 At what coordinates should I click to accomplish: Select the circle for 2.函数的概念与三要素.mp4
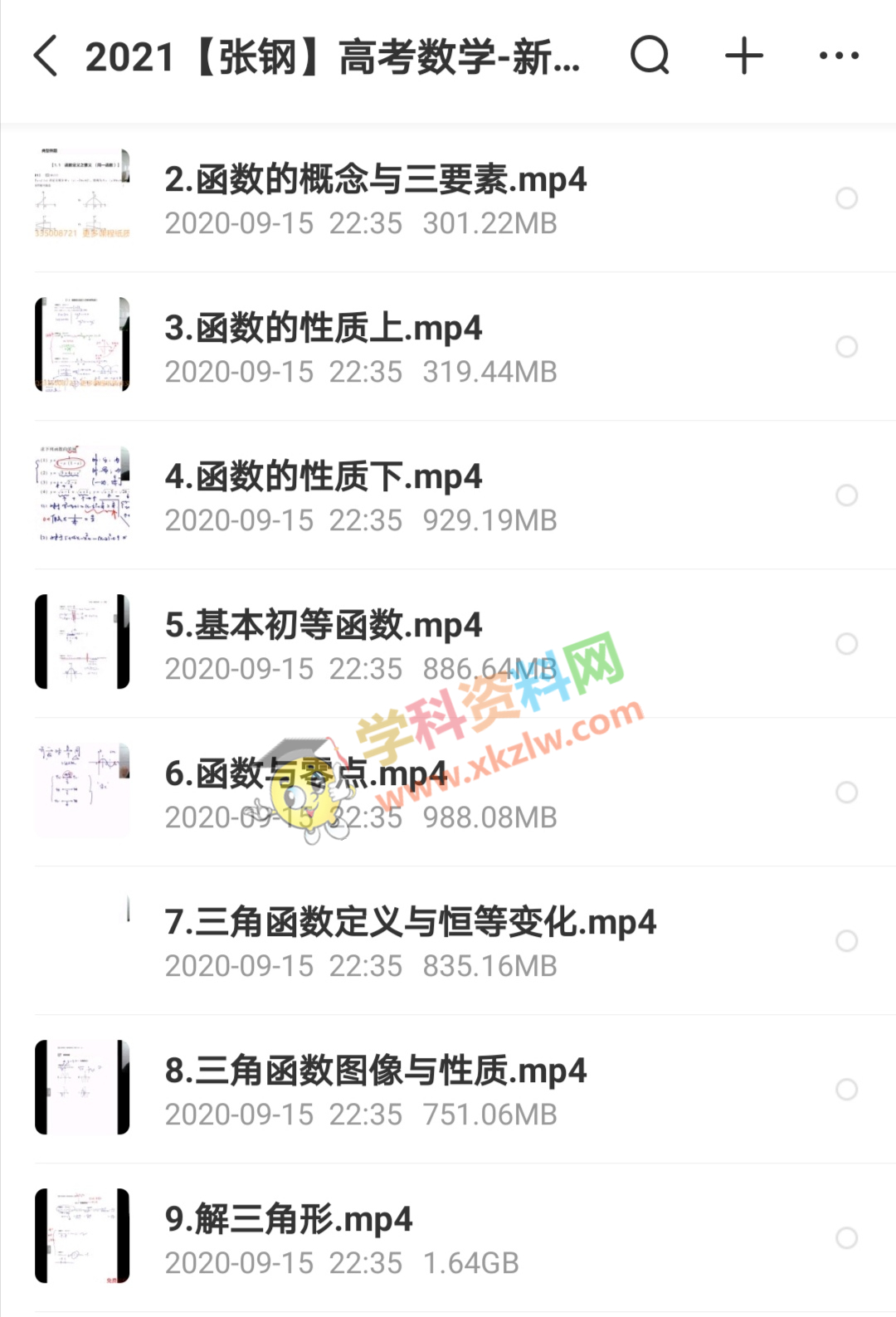pos(846,198)
